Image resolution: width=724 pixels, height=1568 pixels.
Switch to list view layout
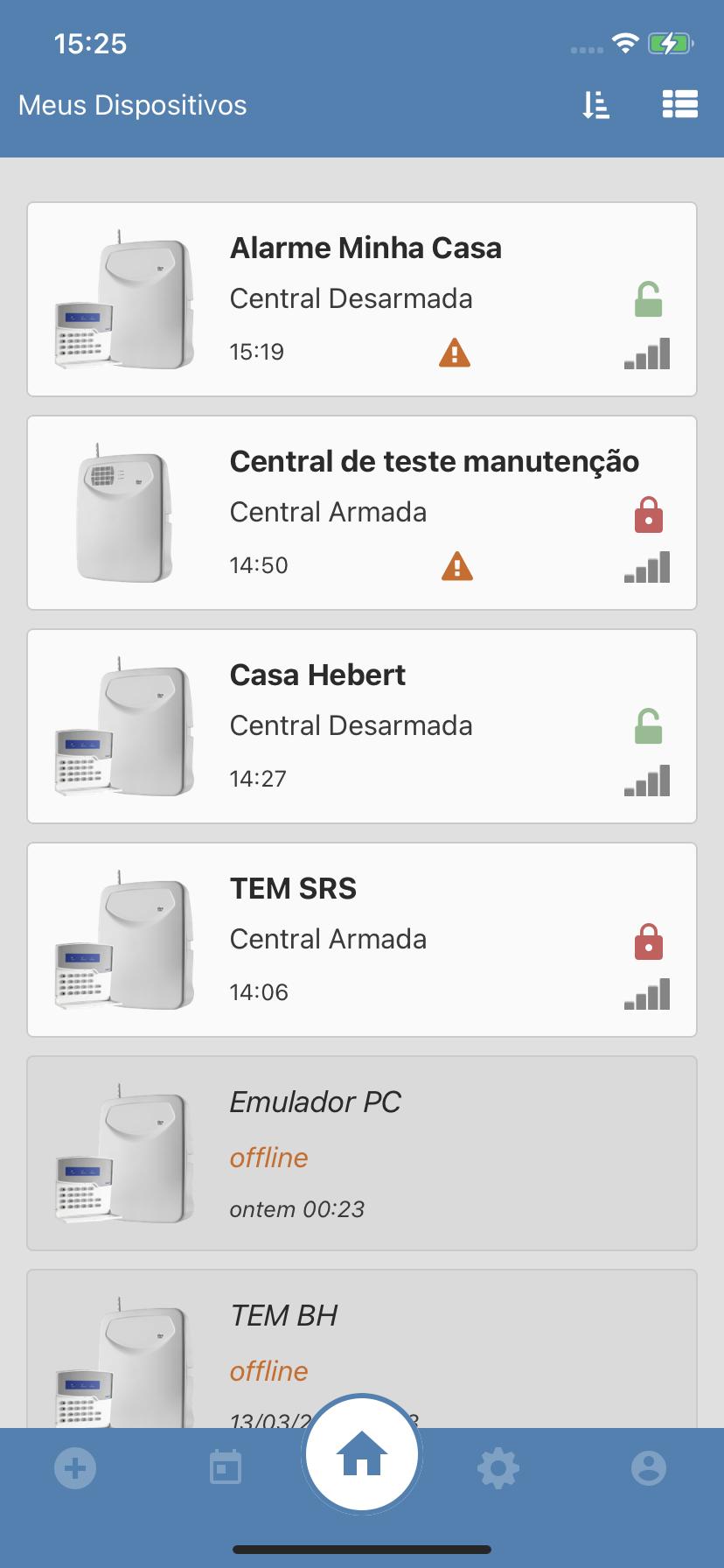click(679, 104)
